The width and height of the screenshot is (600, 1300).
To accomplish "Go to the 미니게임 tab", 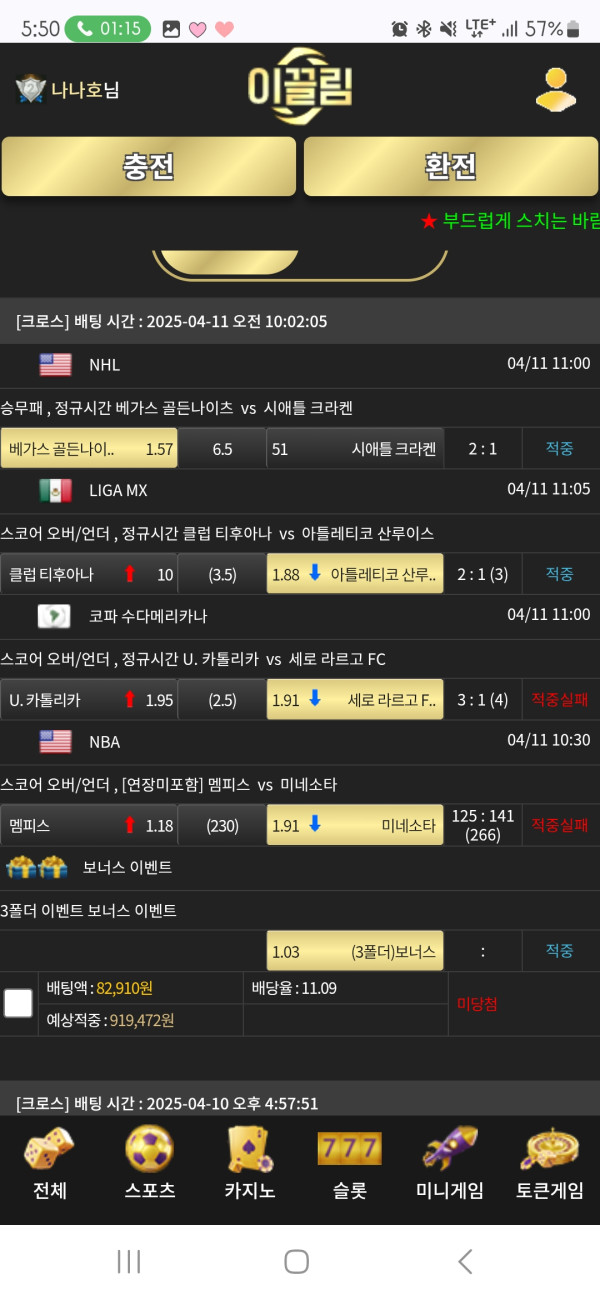I will [450, 1165].
